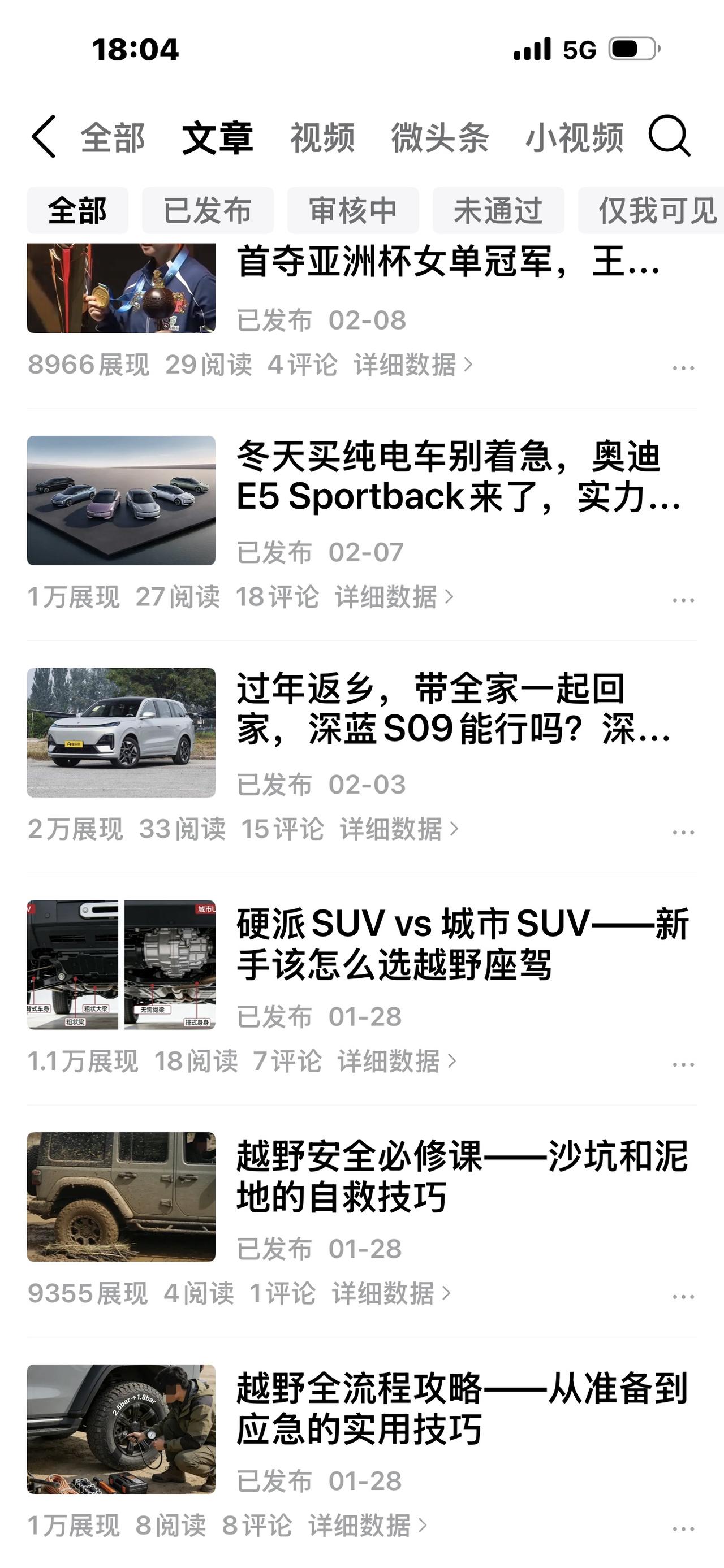
Task: Filter articles by 未通过
Action: point(498,211)
